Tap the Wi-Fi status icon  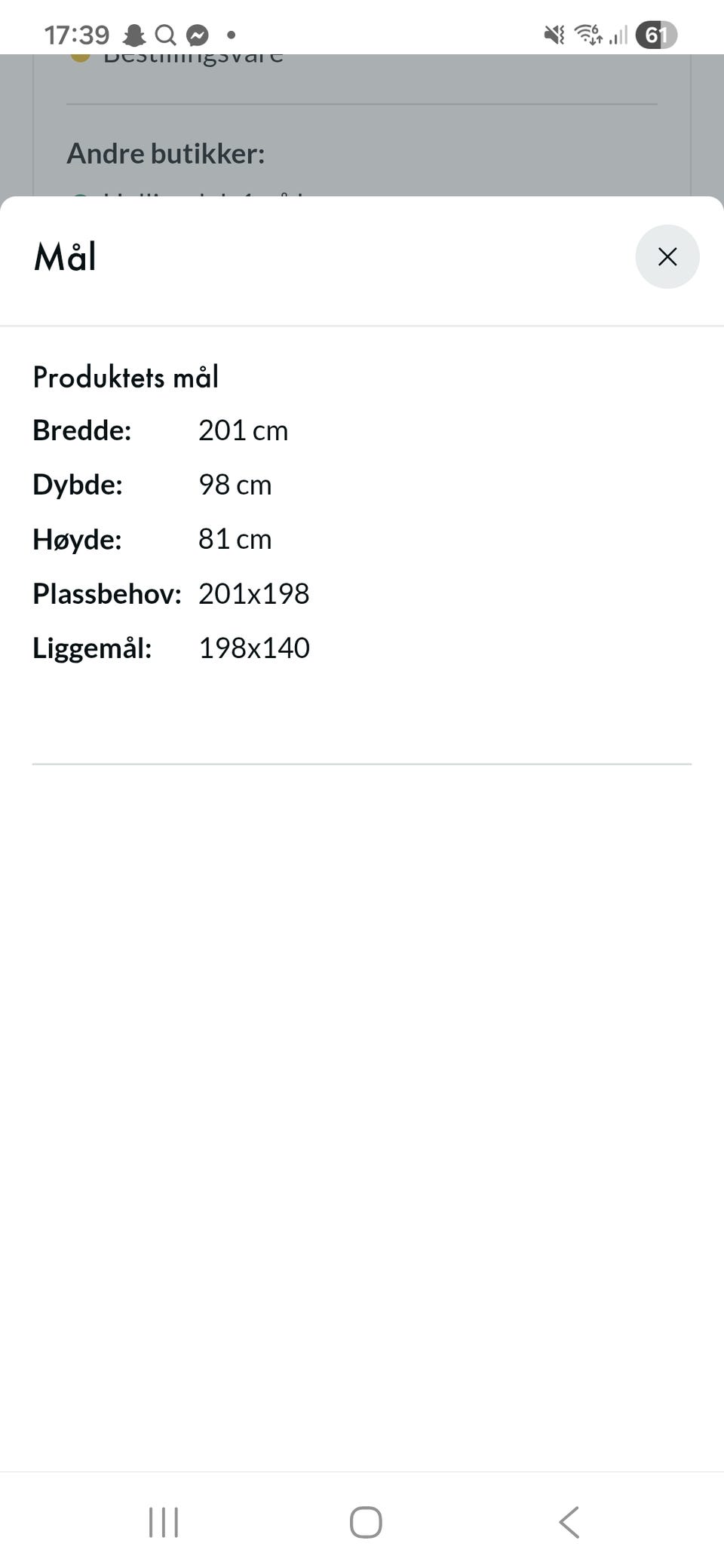(587, 34)
